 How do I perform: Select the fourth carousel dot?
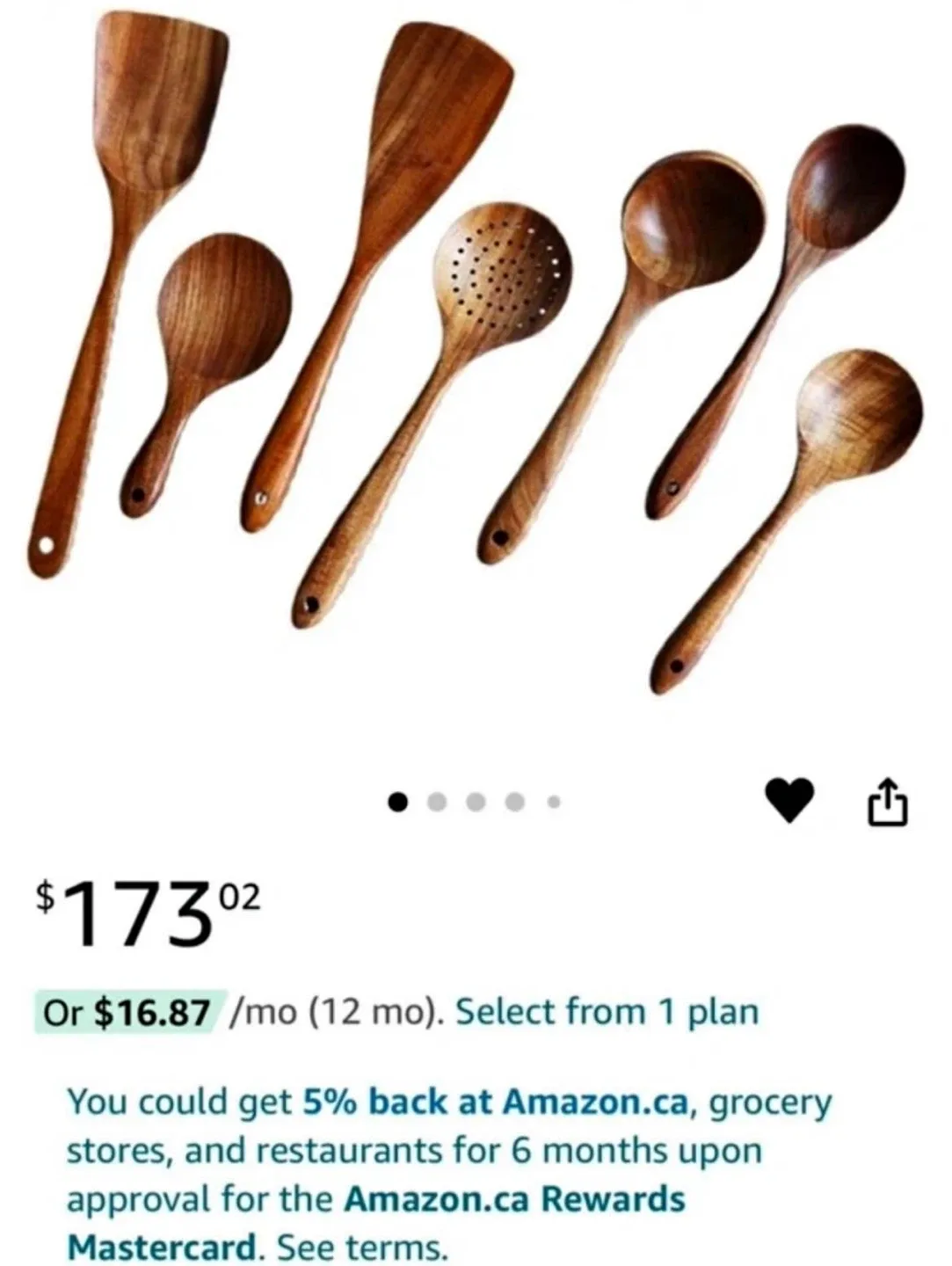(515, 801)
